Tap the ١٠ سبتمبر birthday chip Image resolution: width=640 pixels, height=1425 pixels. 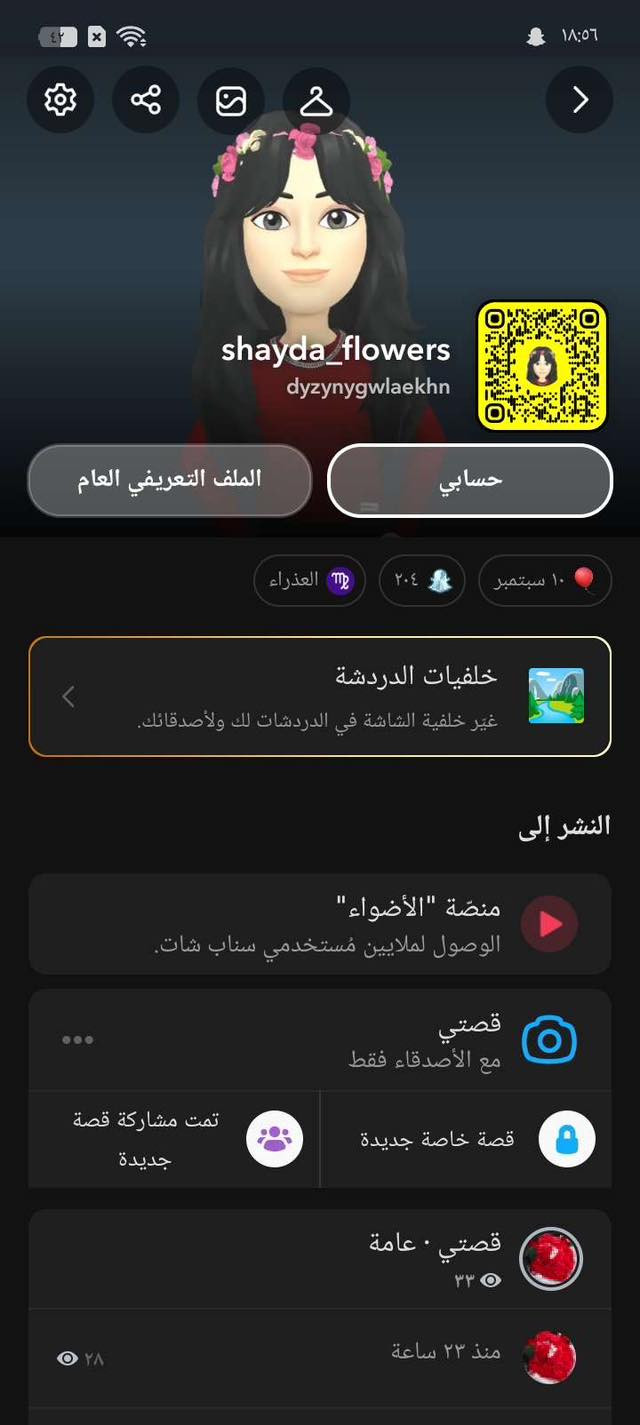544,581
